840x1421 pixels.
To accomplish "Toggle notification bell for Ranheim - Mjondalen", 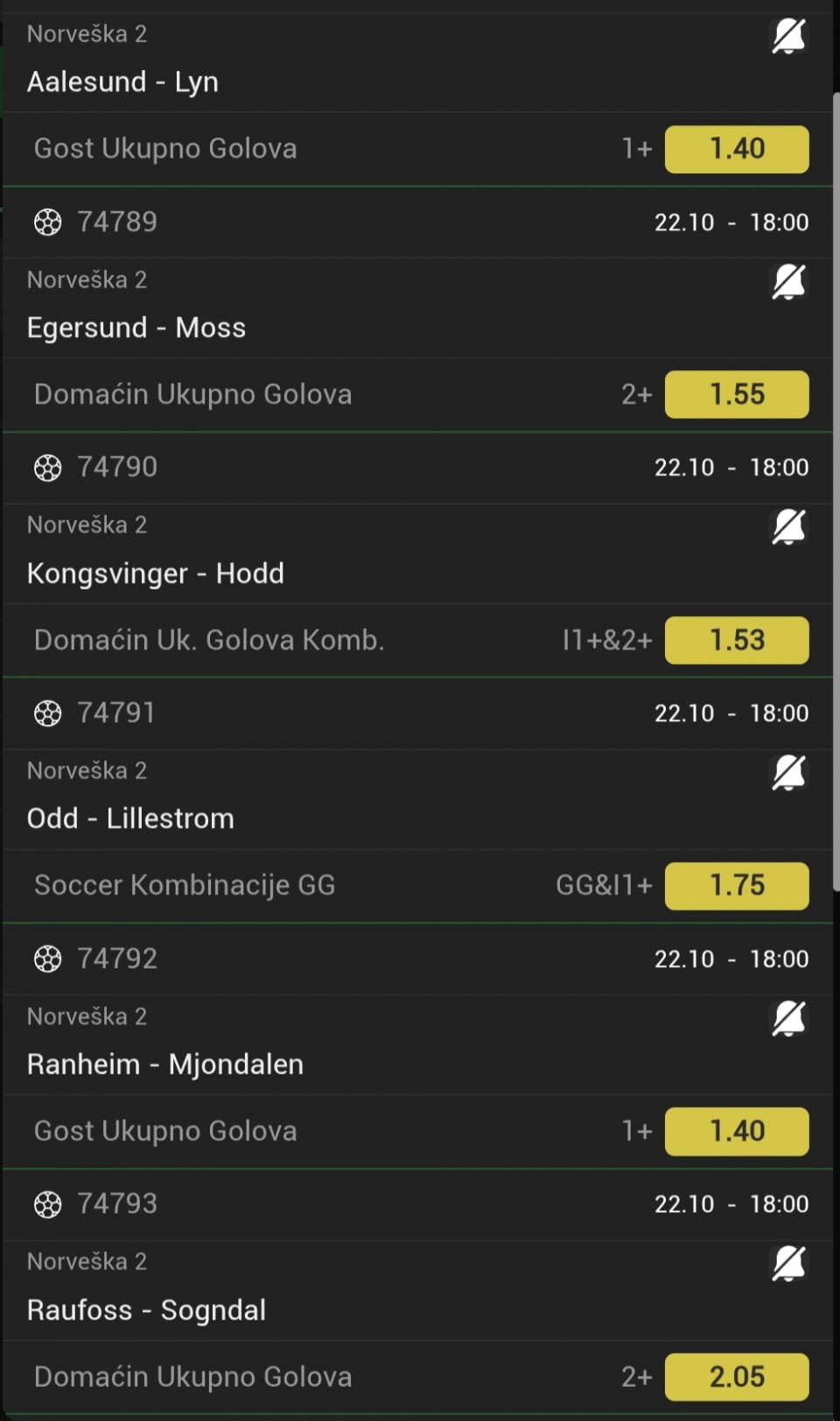I will tap(788, 1018).
